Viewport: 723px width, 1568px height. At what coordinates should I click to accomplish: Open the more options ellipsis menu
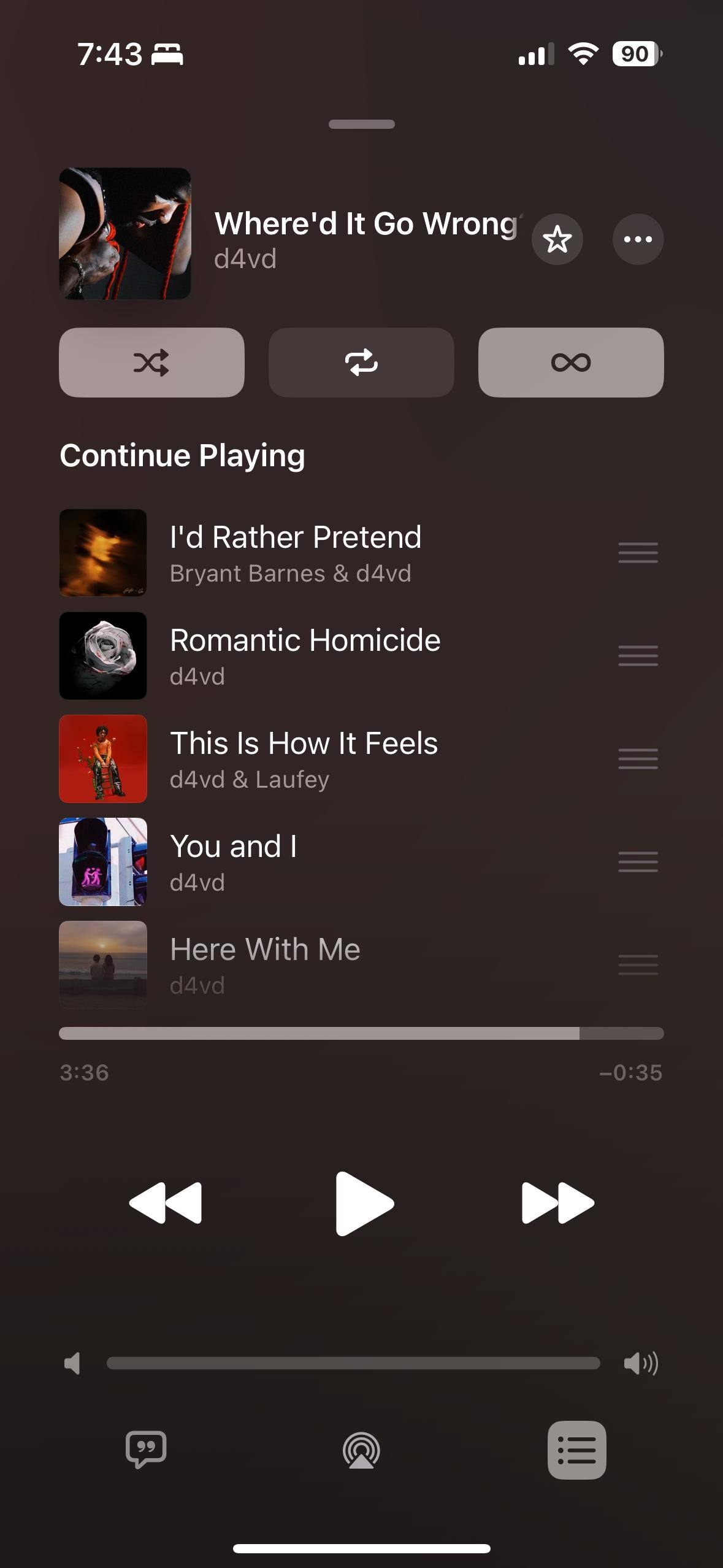pos(638,239)
